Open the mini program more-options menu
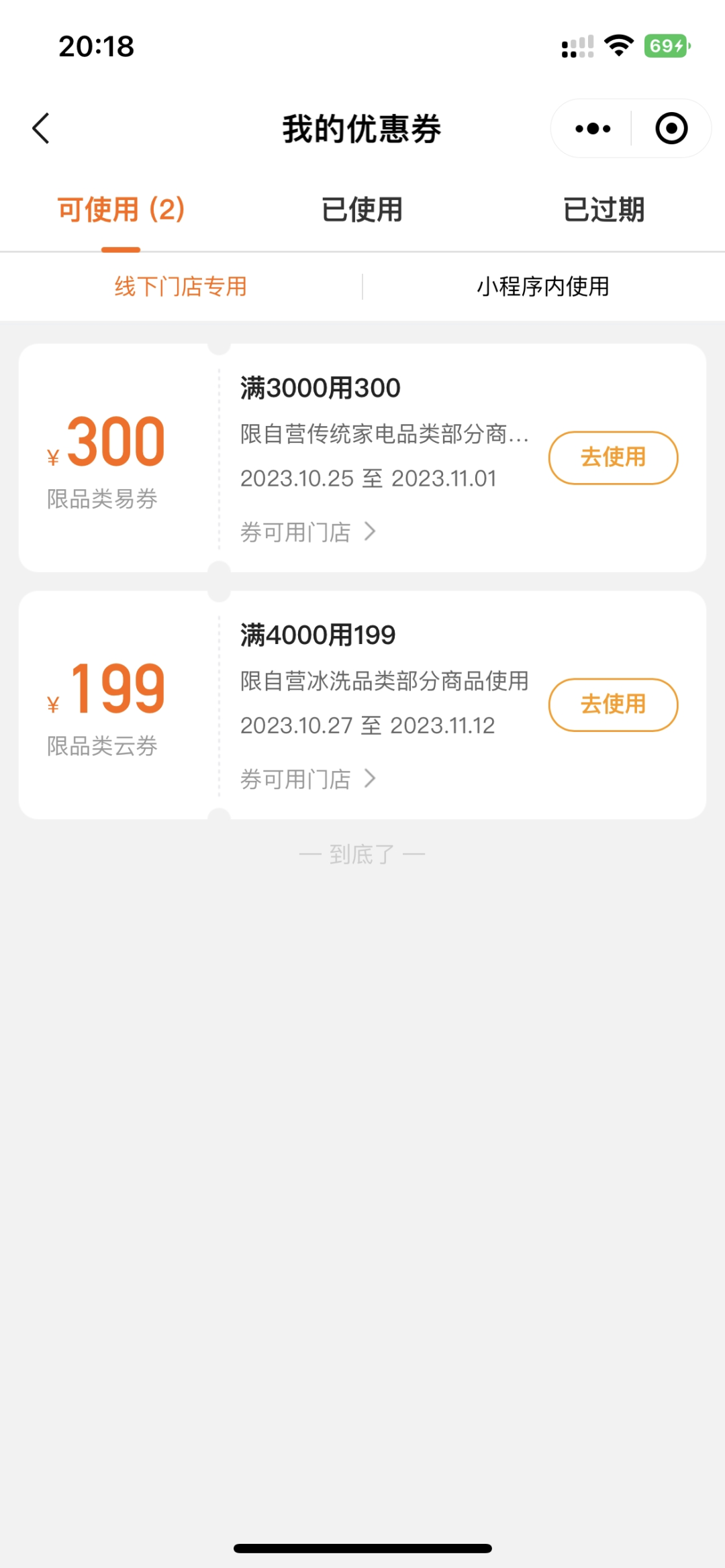The image size is (725, 1568). point(593,128)
